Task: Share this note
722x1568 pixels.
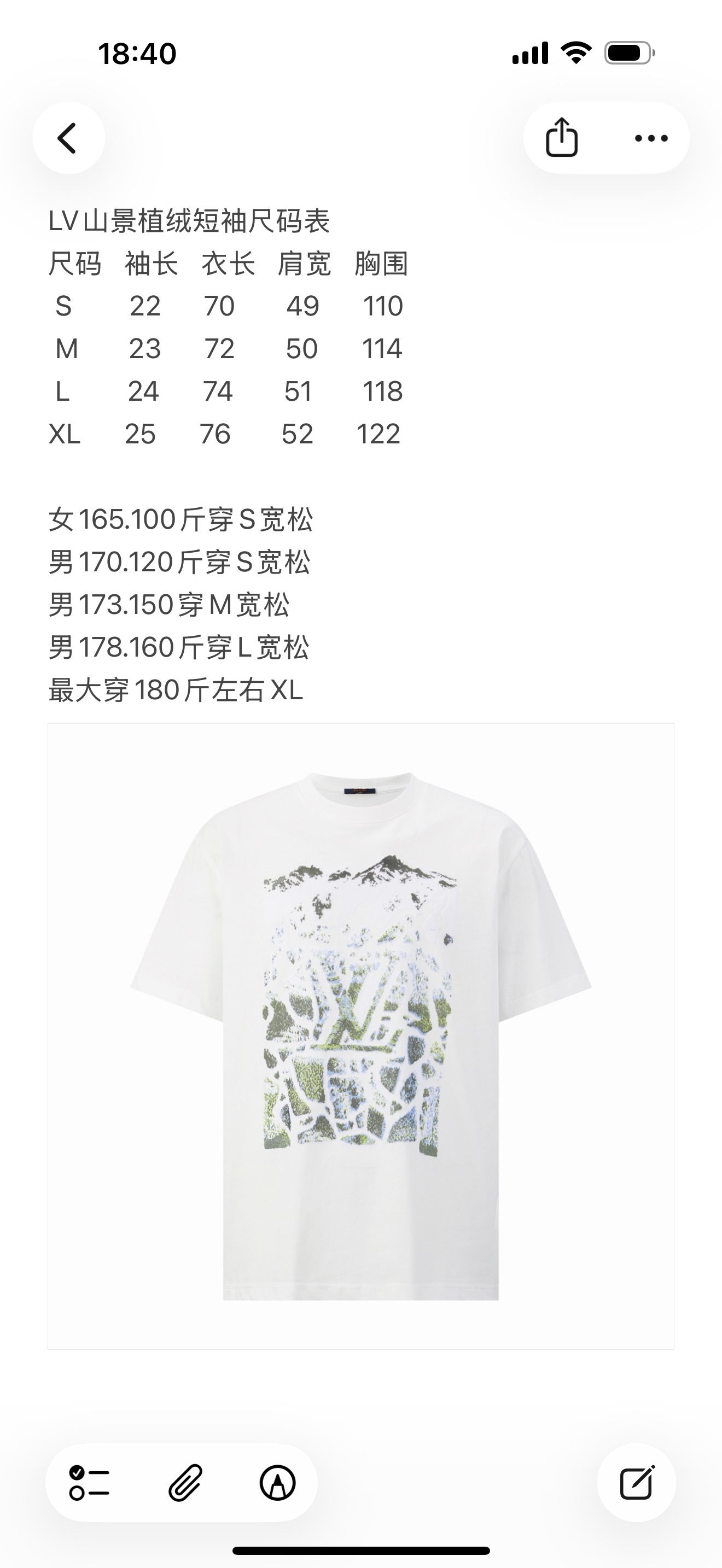Action: point(561,138)
